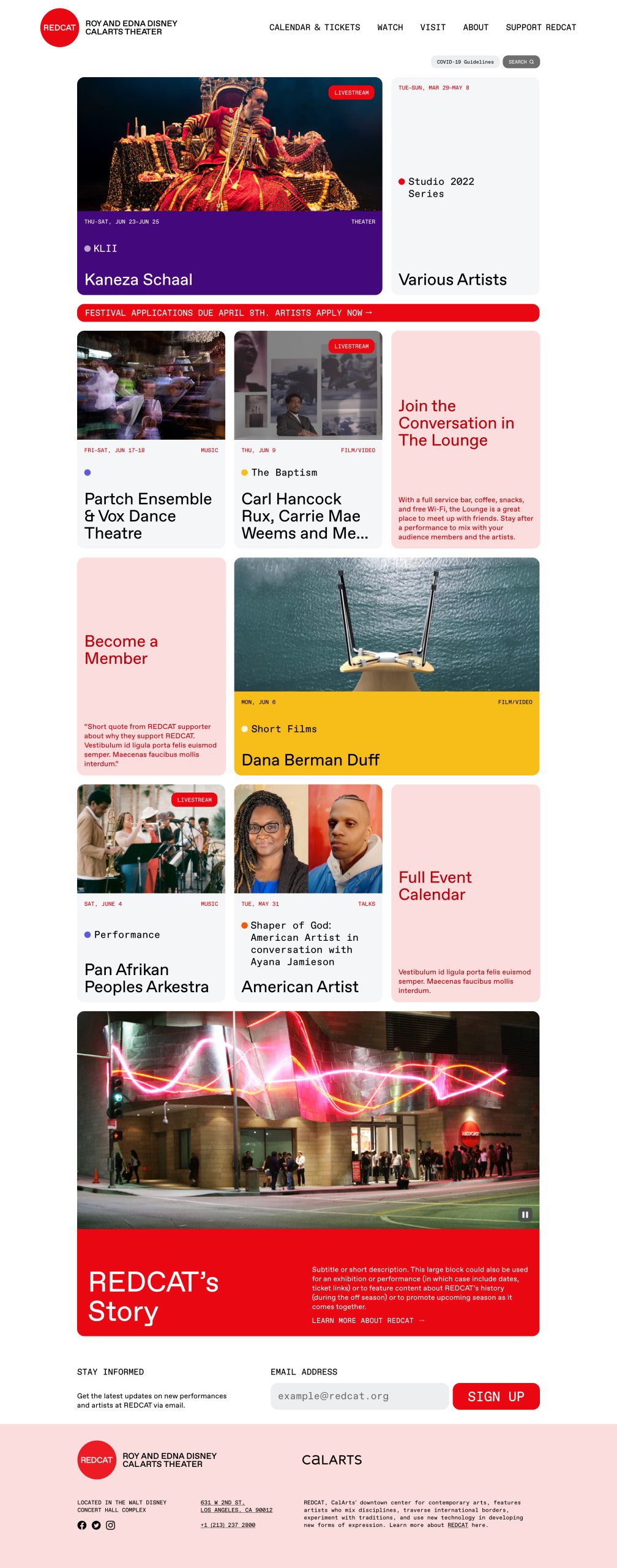Viewport: 617px width, 1568px height.
Task: Tap the Sign Up button
Action: (x=496, y=1396)
